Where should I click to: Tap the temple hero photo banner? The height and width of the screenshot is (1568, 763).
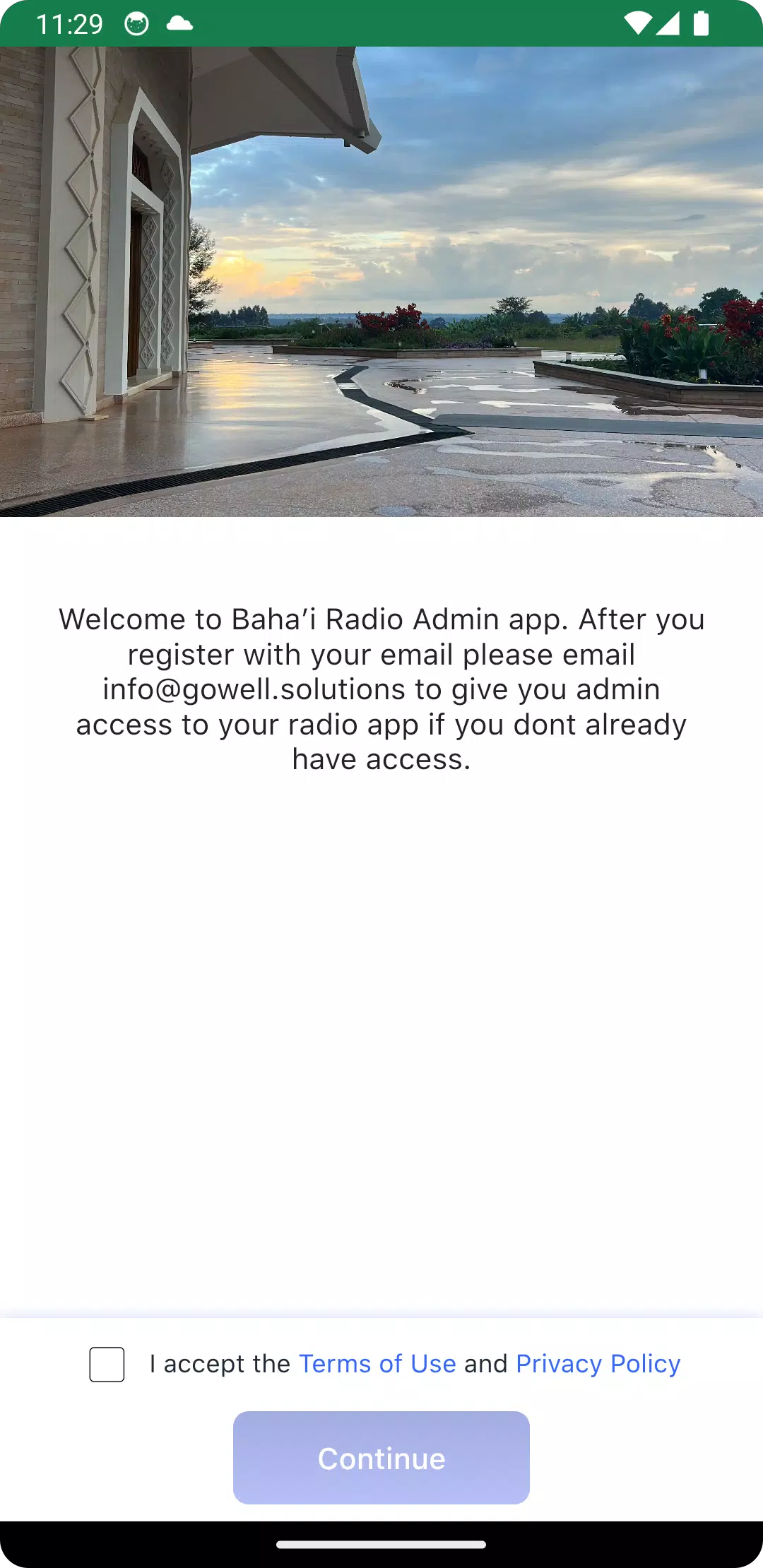tap(381, 283)
